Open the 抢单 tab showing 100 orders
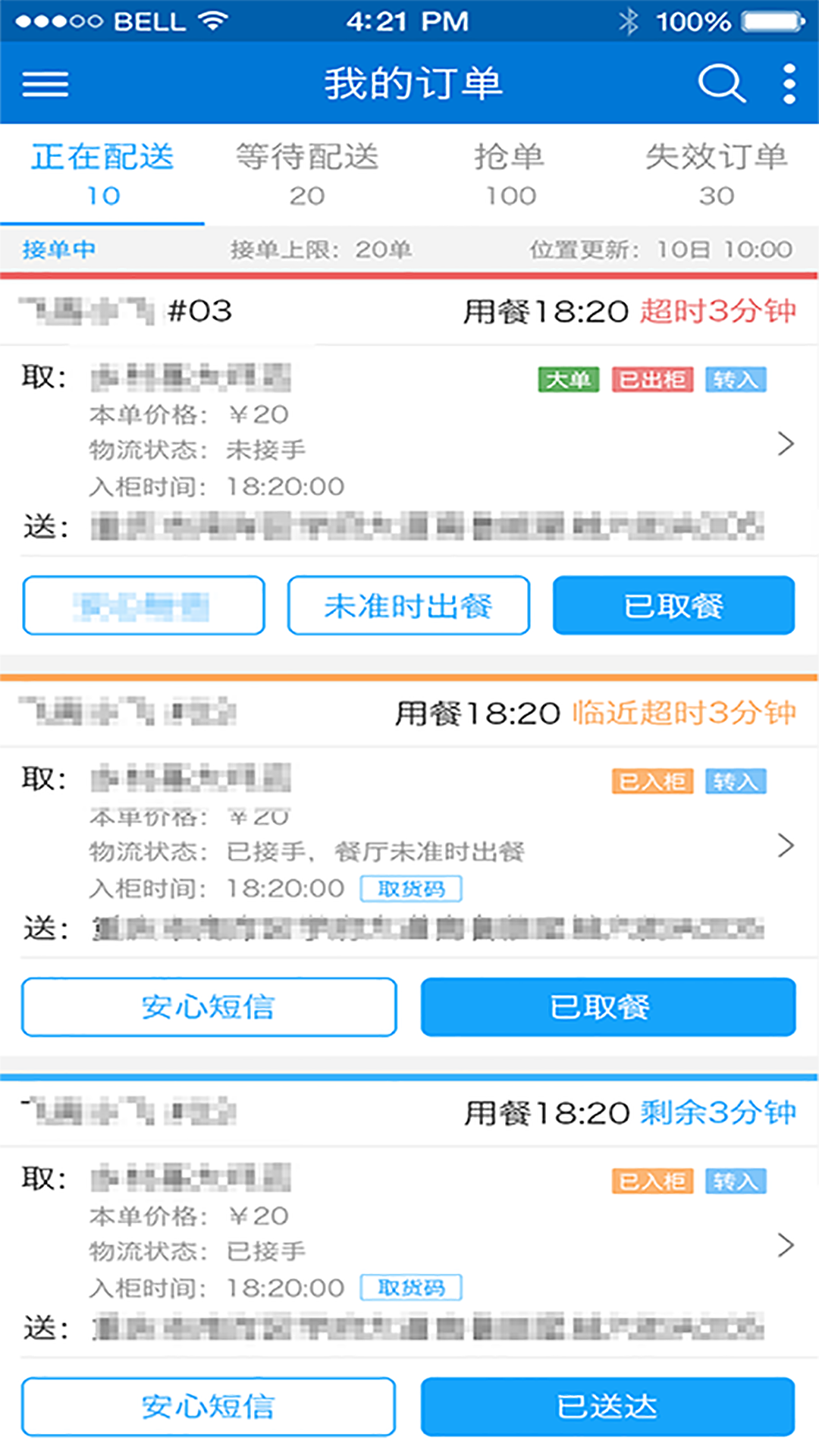819x1456 pixels. click(510, 174)
